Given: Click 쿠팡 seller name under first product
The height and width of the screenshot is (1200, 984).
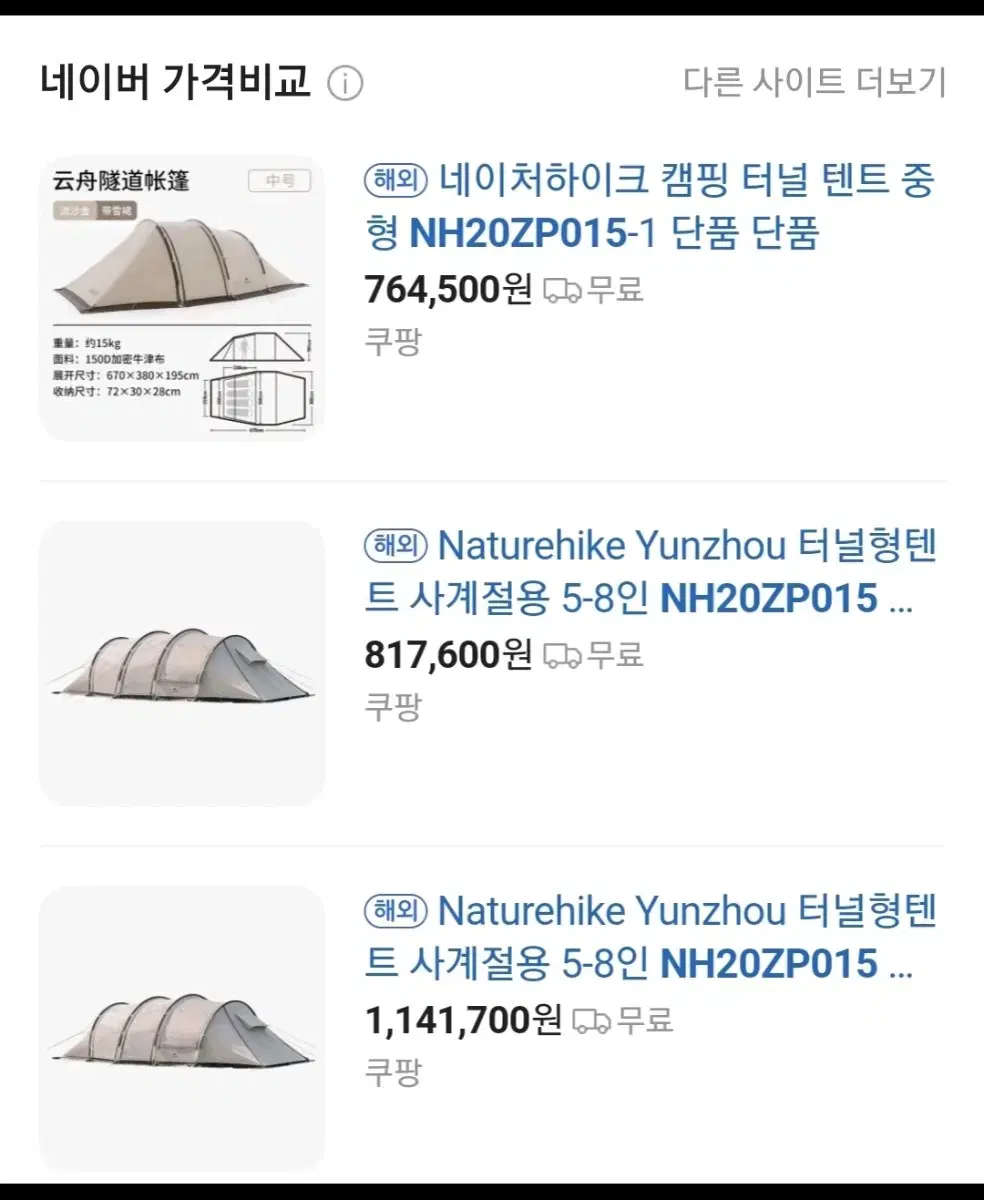Looking at the screenshot, I should pyautogui.click(x=392, y=342).
